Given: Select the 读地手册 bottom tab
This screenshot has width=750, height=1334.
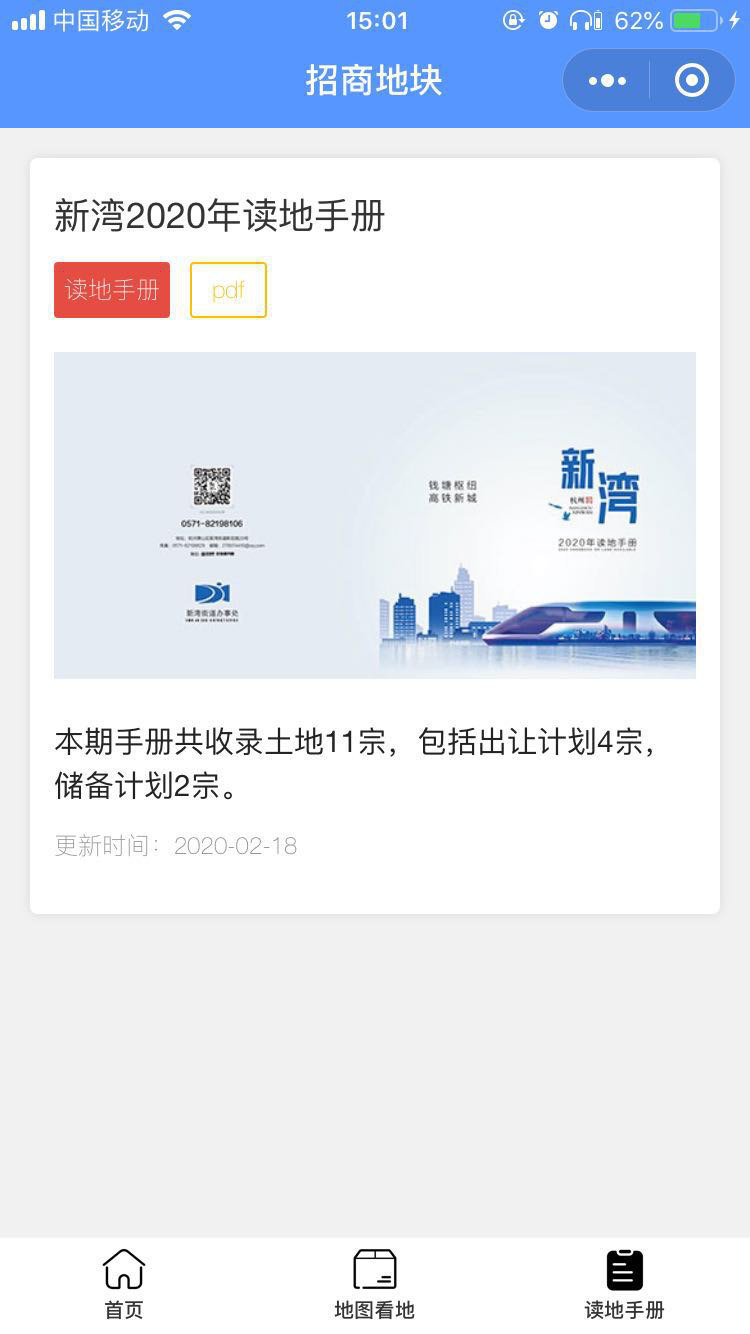Looking at the screenshot, I should tap(624, 1284).
